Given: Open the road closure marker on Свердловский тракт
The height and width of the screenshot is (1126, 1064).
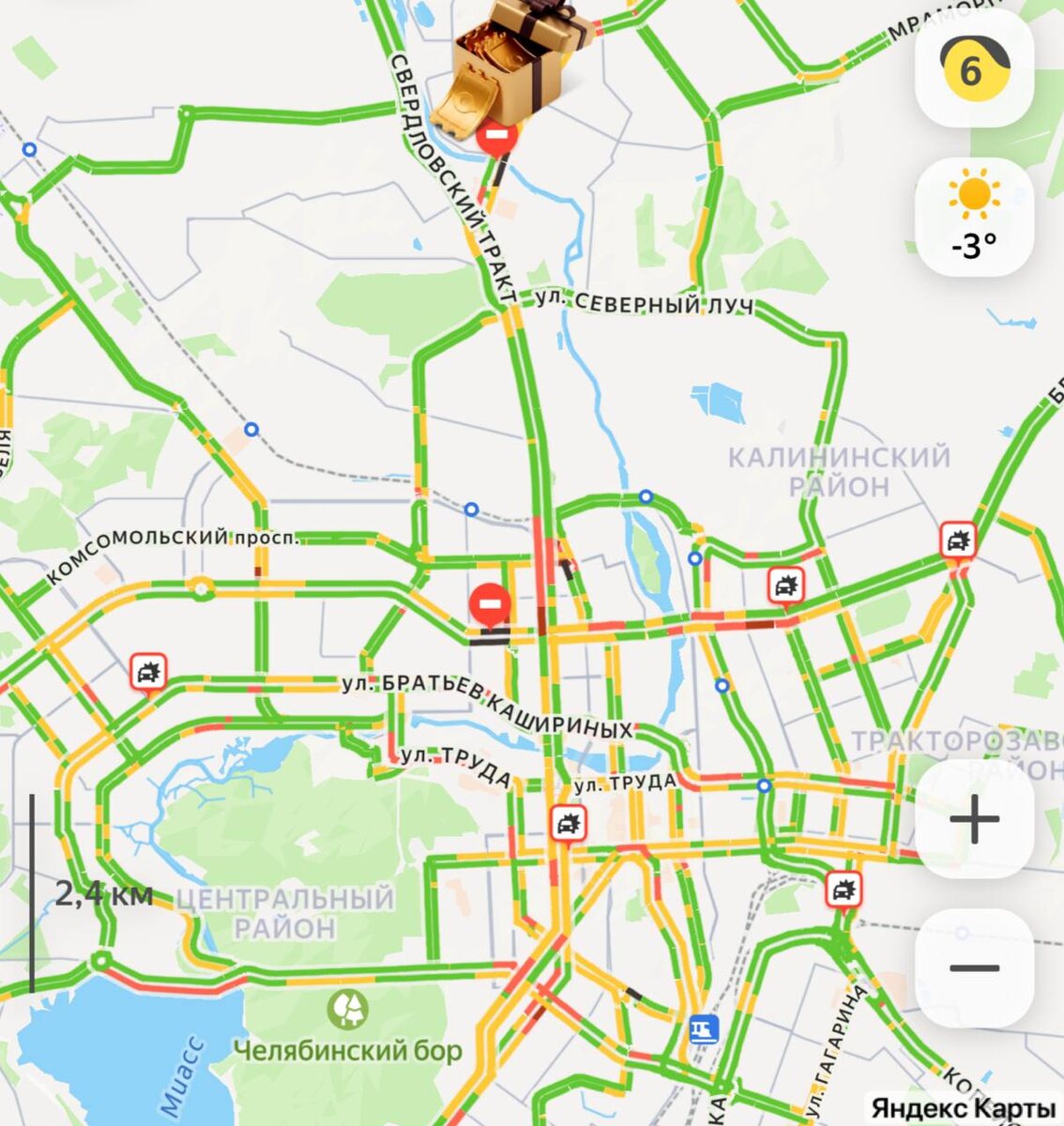Looking at the screenshot, I should click(495, 139).
